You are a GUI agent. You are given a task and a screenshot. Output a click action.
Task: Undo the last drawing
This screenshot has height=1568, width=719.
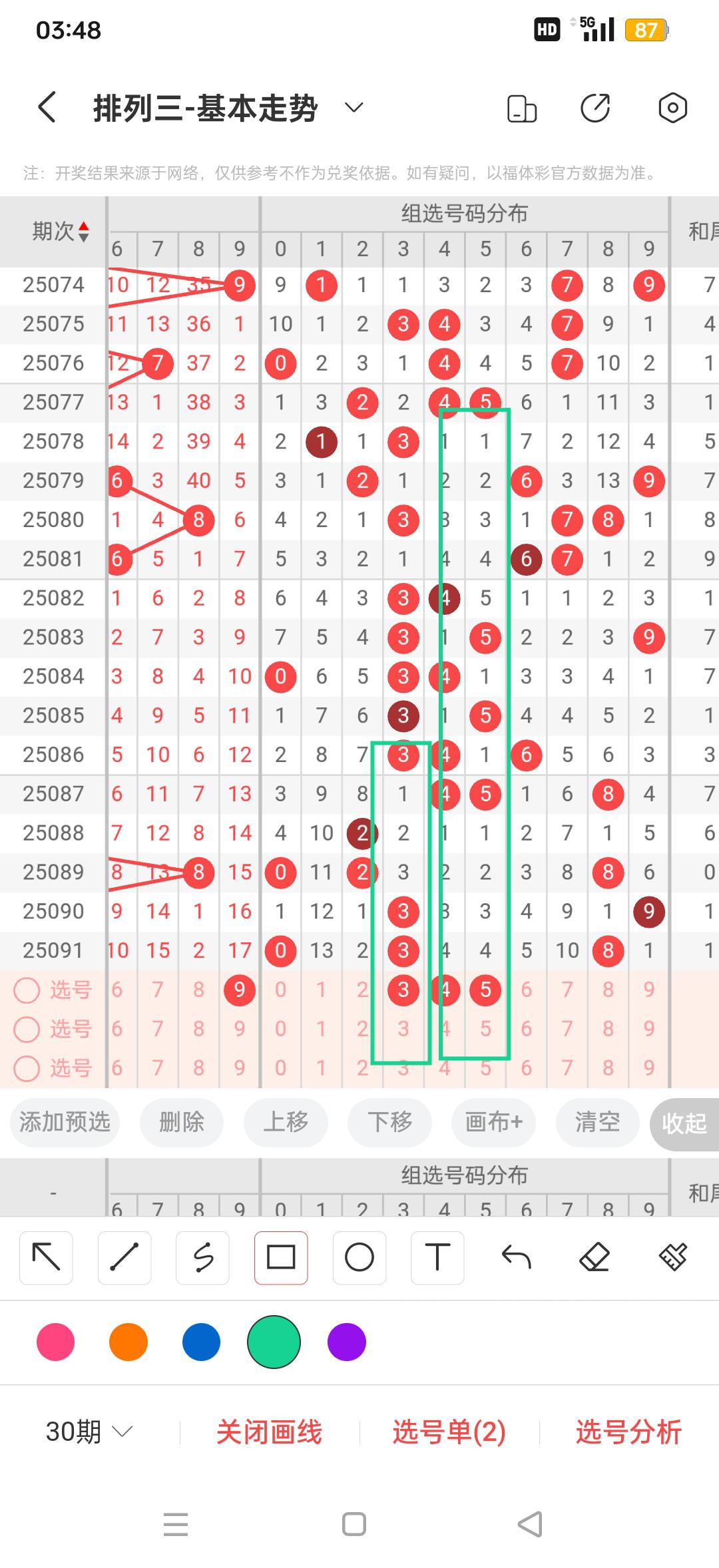coord(516,1257)
